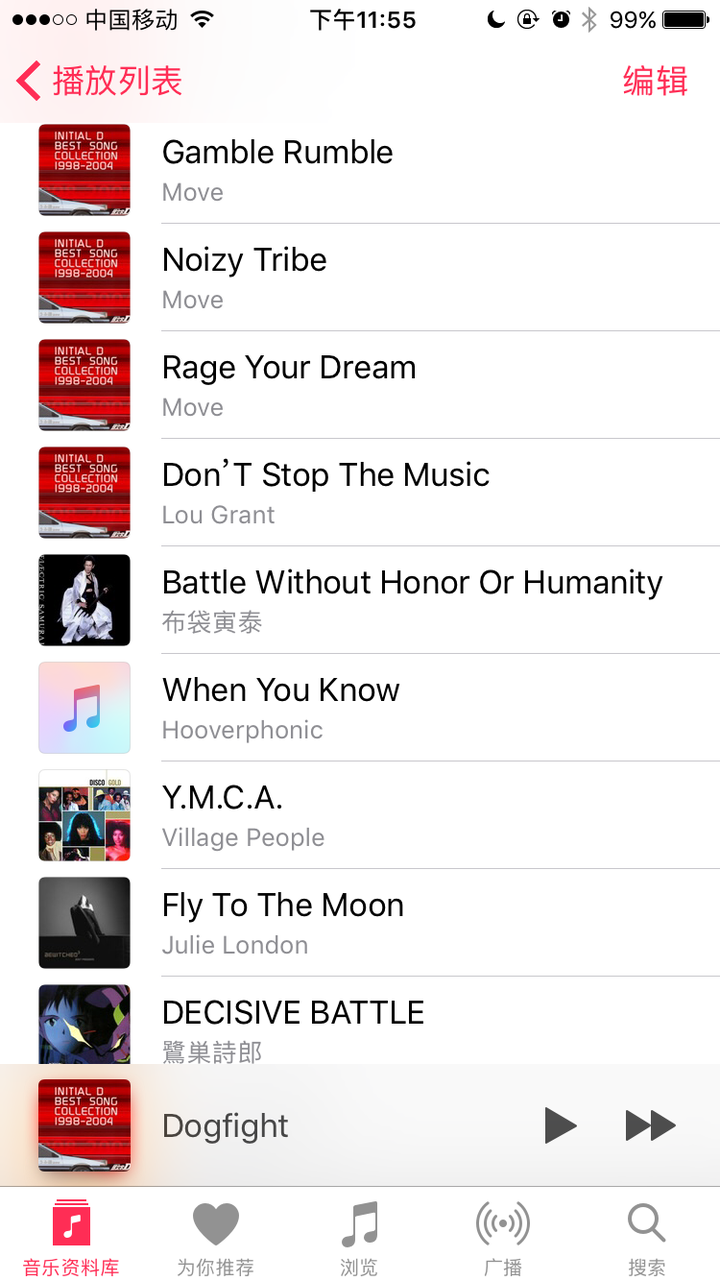The height and width of the screenshot is (1281, 720).
Task: Go back to 播放列表
Action: 100,81
